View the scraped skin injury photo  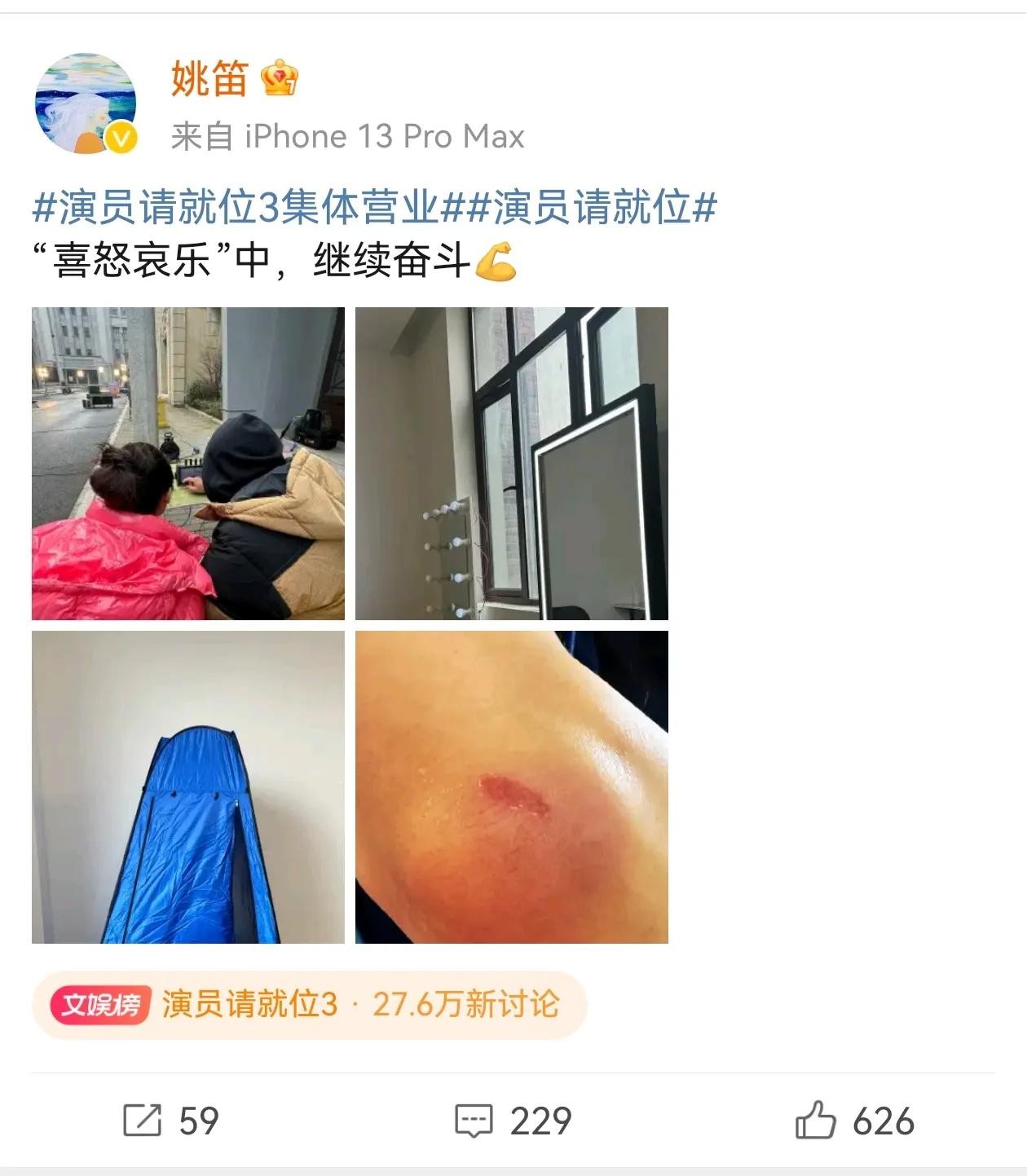[512, 787]
